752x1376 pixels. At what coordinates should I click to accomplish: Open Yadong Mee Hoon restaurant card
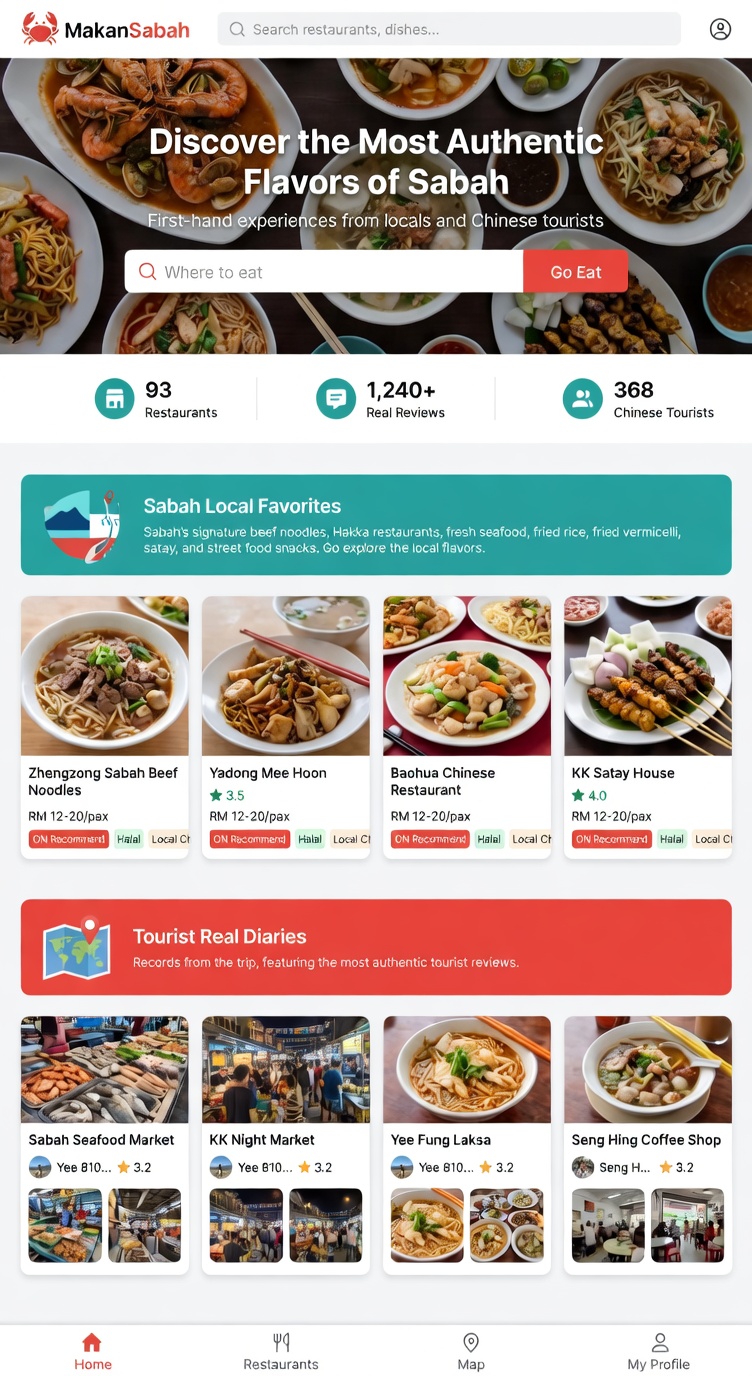click(286, 726)
